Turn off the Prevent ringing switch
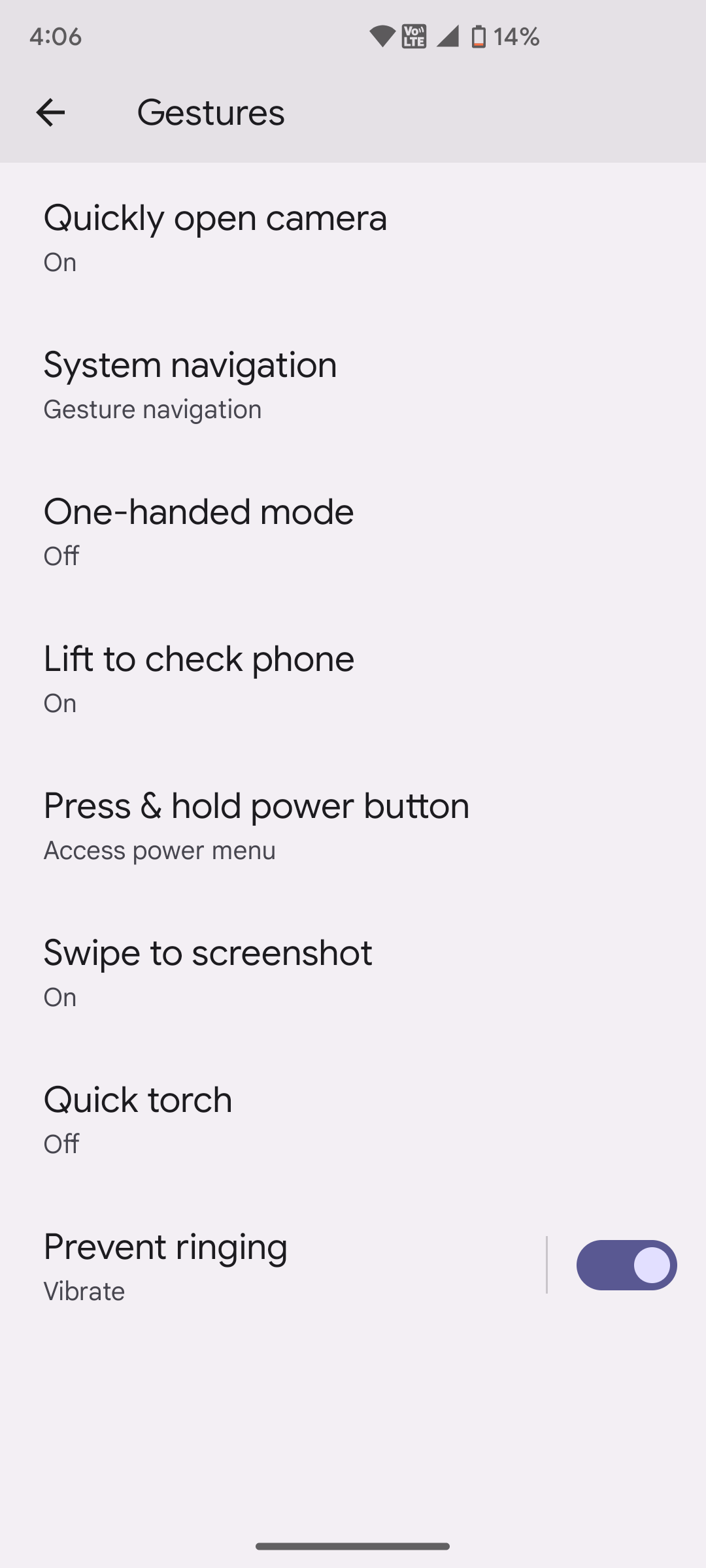706x1568 pixels. [x=626, y=1266]
